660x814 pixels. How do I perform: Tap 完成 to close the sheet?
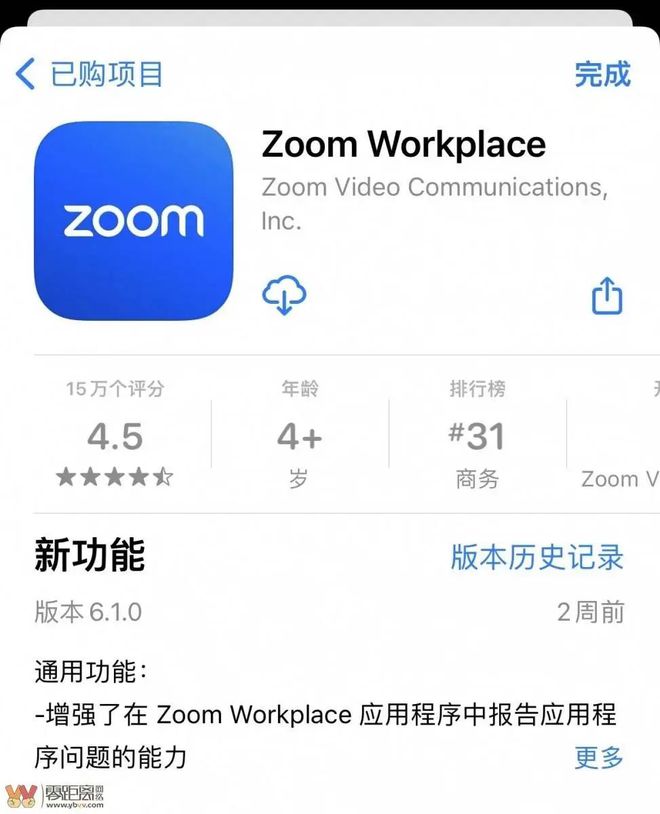tap(602, 74)
